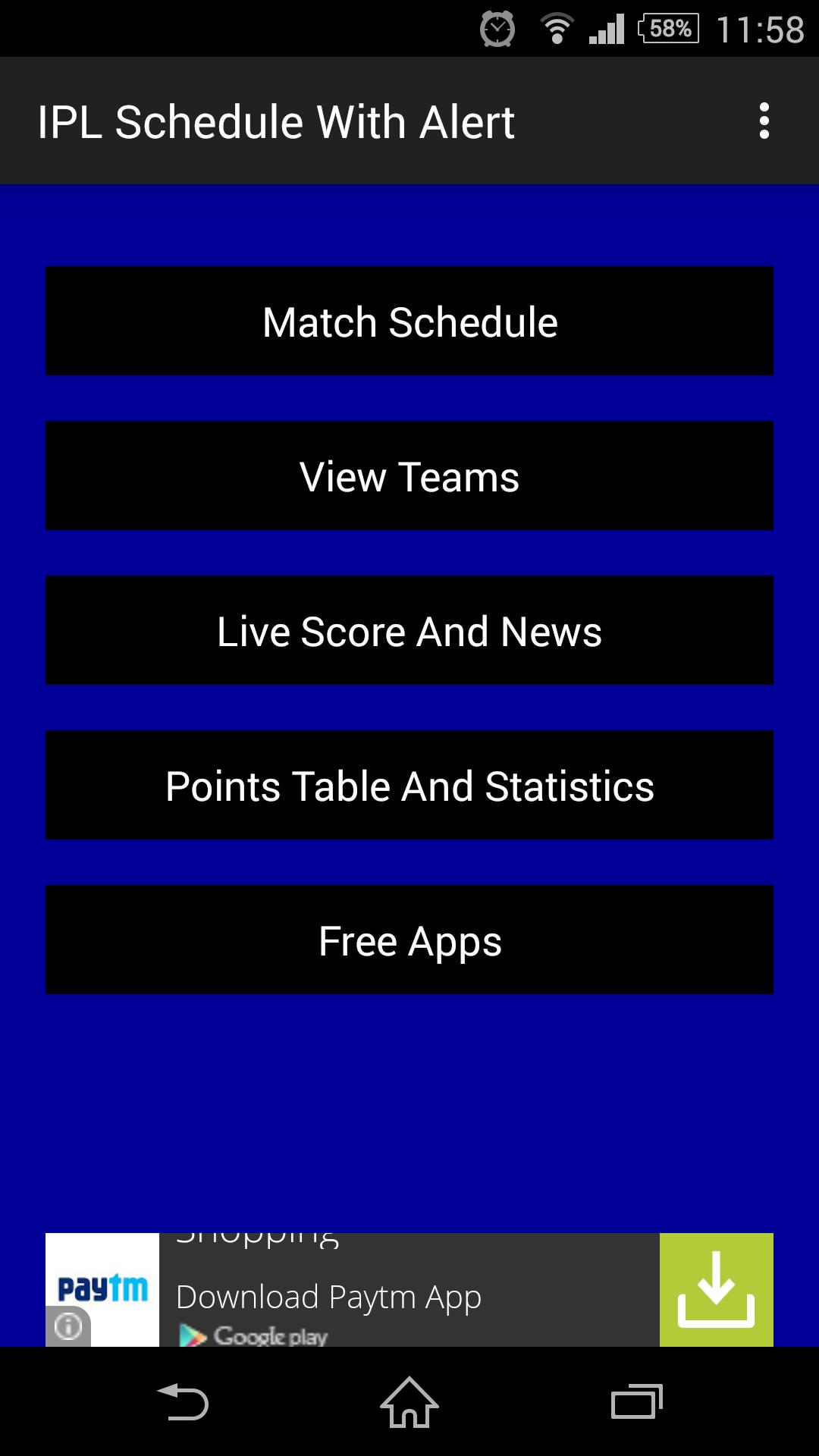819x1456 pixels.
Task: Tap the Google Play icon in the advertisement
Action: pos(194,1333)
